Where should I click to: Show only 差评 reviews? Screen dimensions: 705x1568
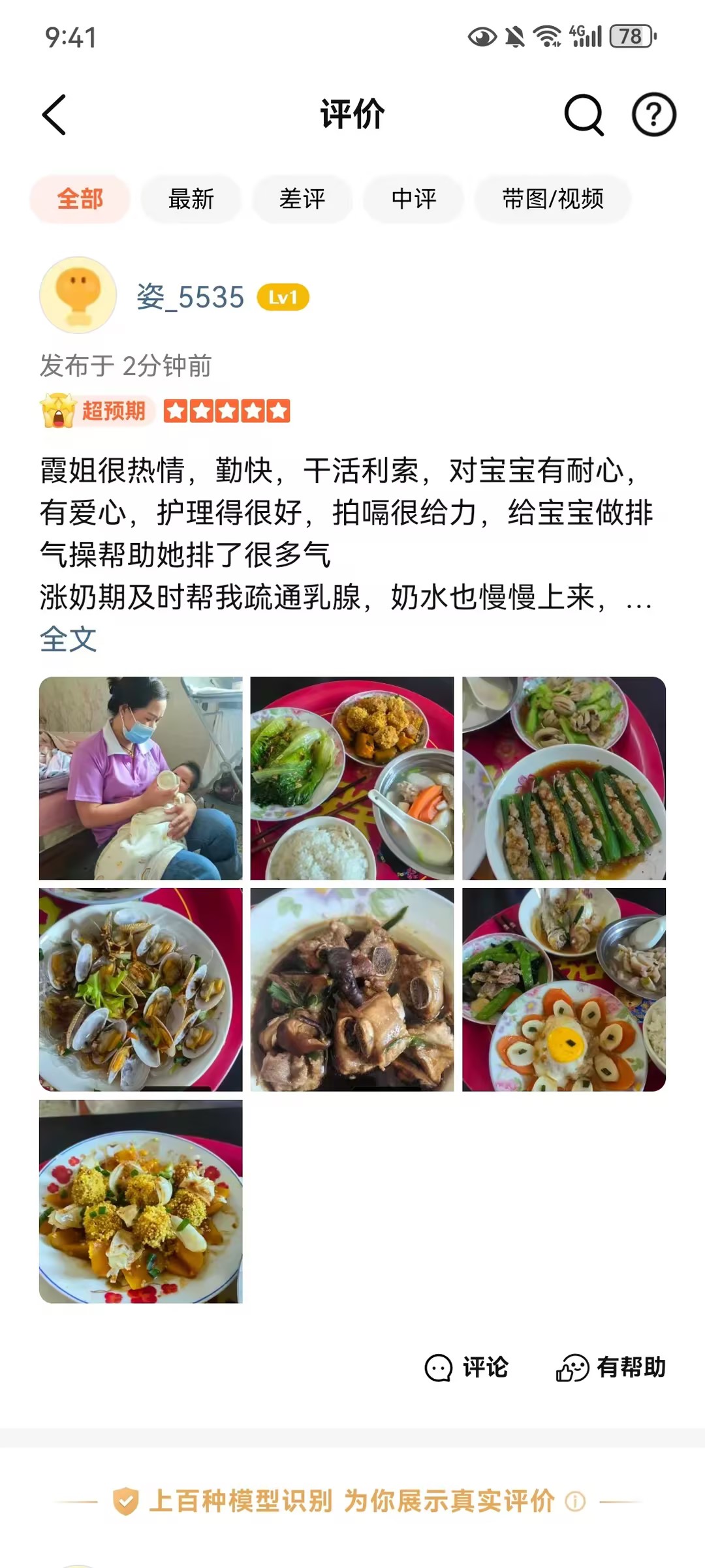pos(302,199)
